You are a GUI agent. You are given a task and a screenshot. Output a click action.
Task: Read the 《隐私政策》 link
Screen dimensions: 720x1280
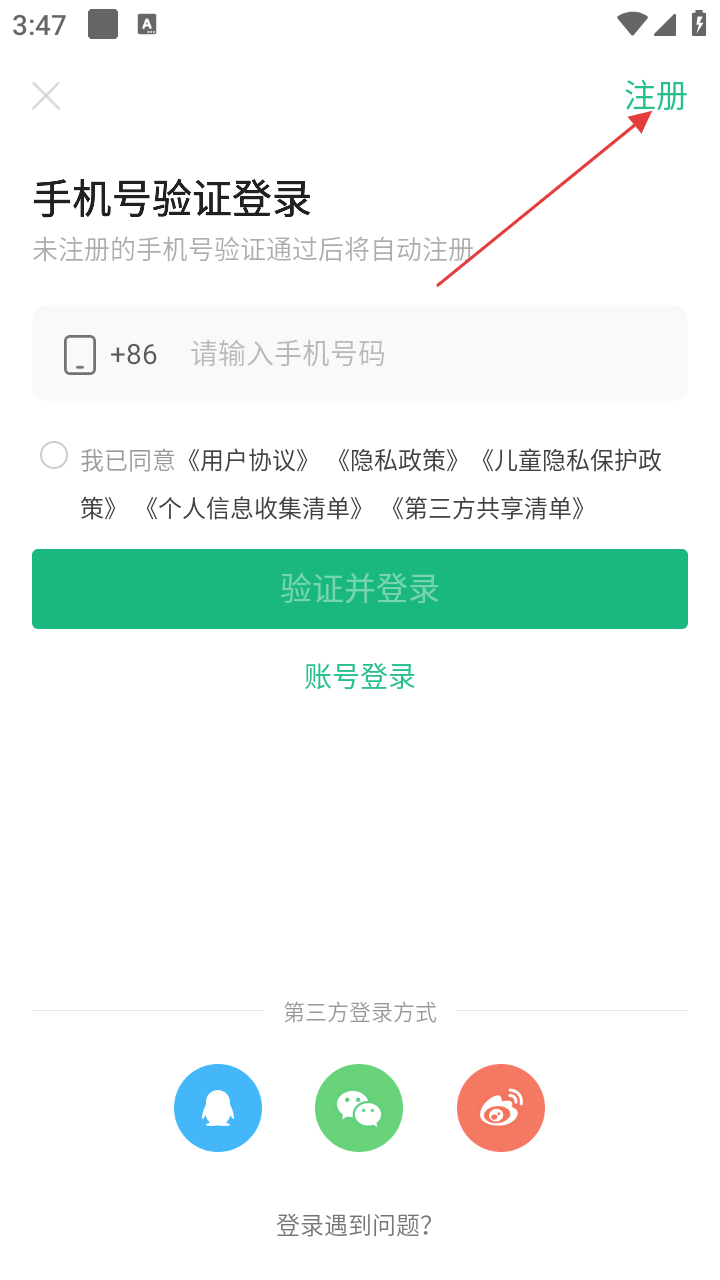[x=397, y=461]
